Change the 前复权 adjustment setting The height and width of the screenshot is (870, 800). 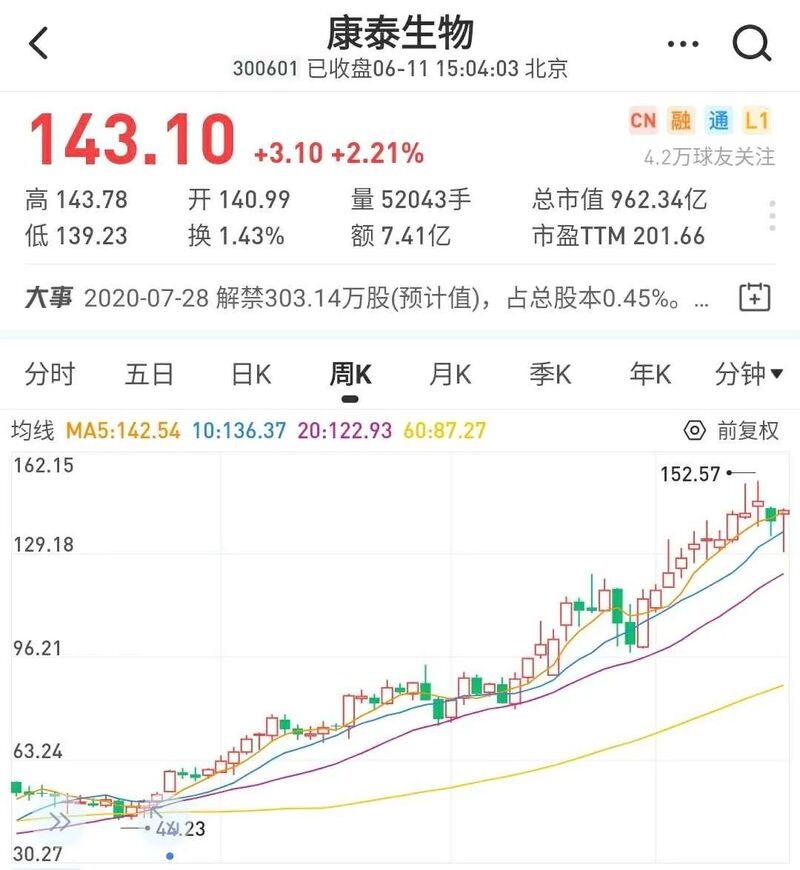732,431
